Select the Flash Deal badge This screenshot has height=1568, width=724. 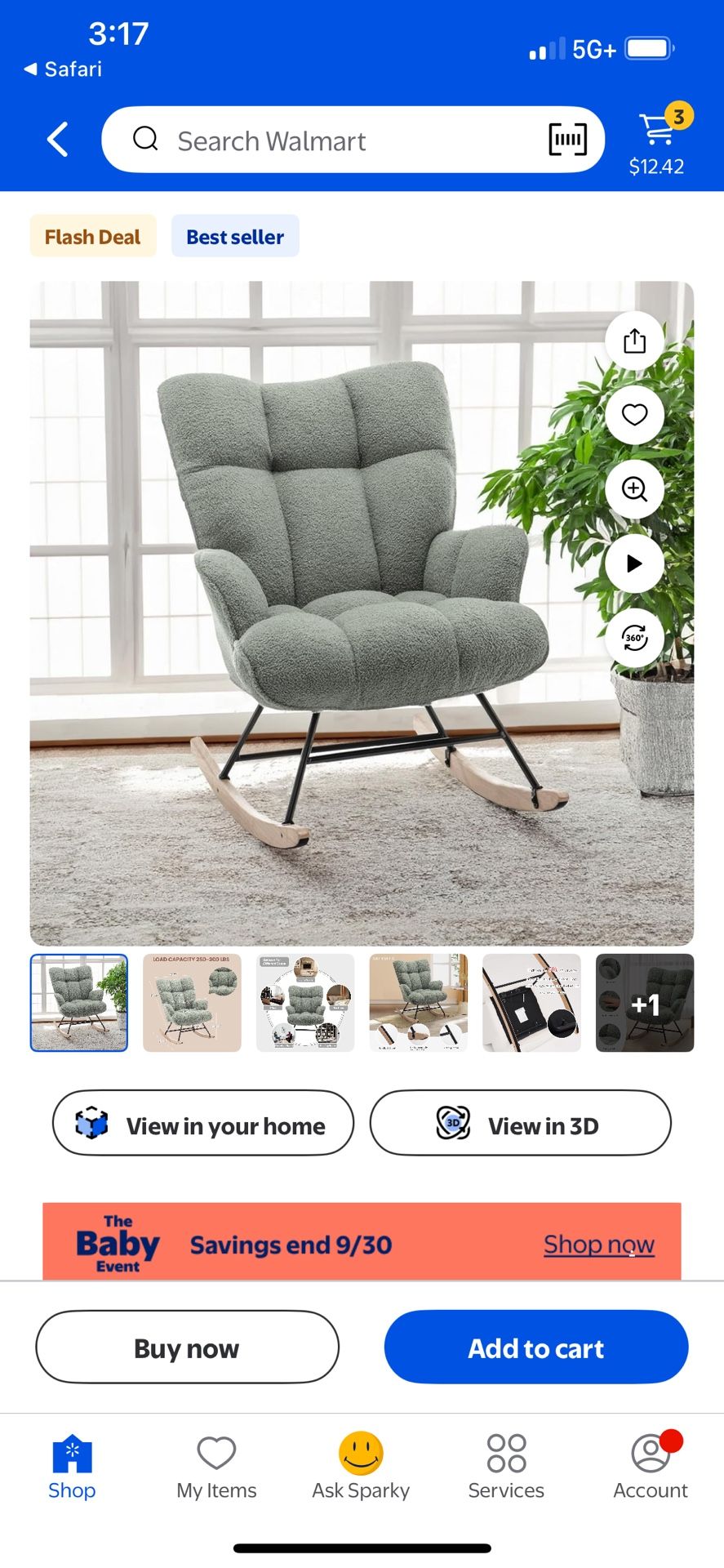tap(92, 236)
